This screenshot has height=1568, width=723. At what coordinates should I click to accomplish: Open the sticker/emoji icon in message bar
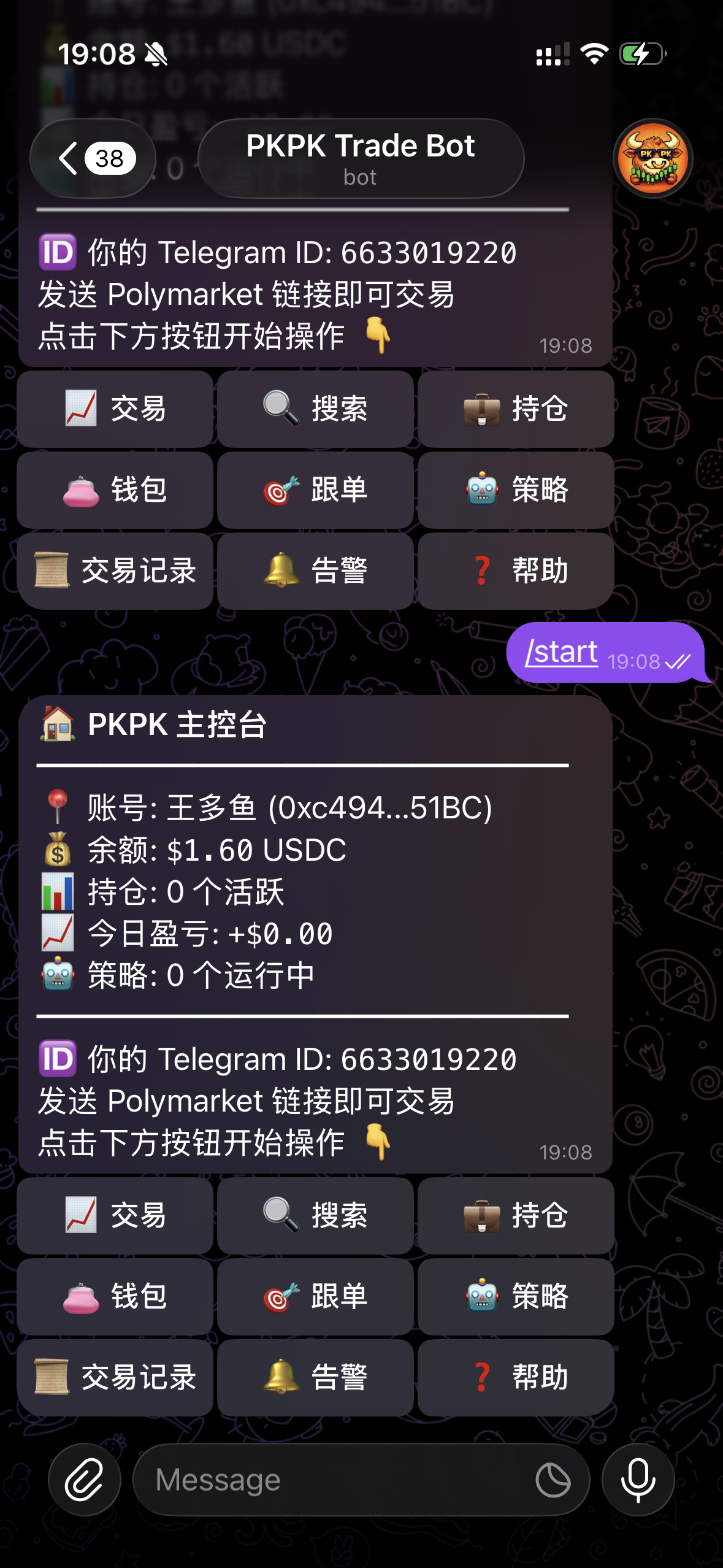pyautogui.click(x=553, y=1479)
